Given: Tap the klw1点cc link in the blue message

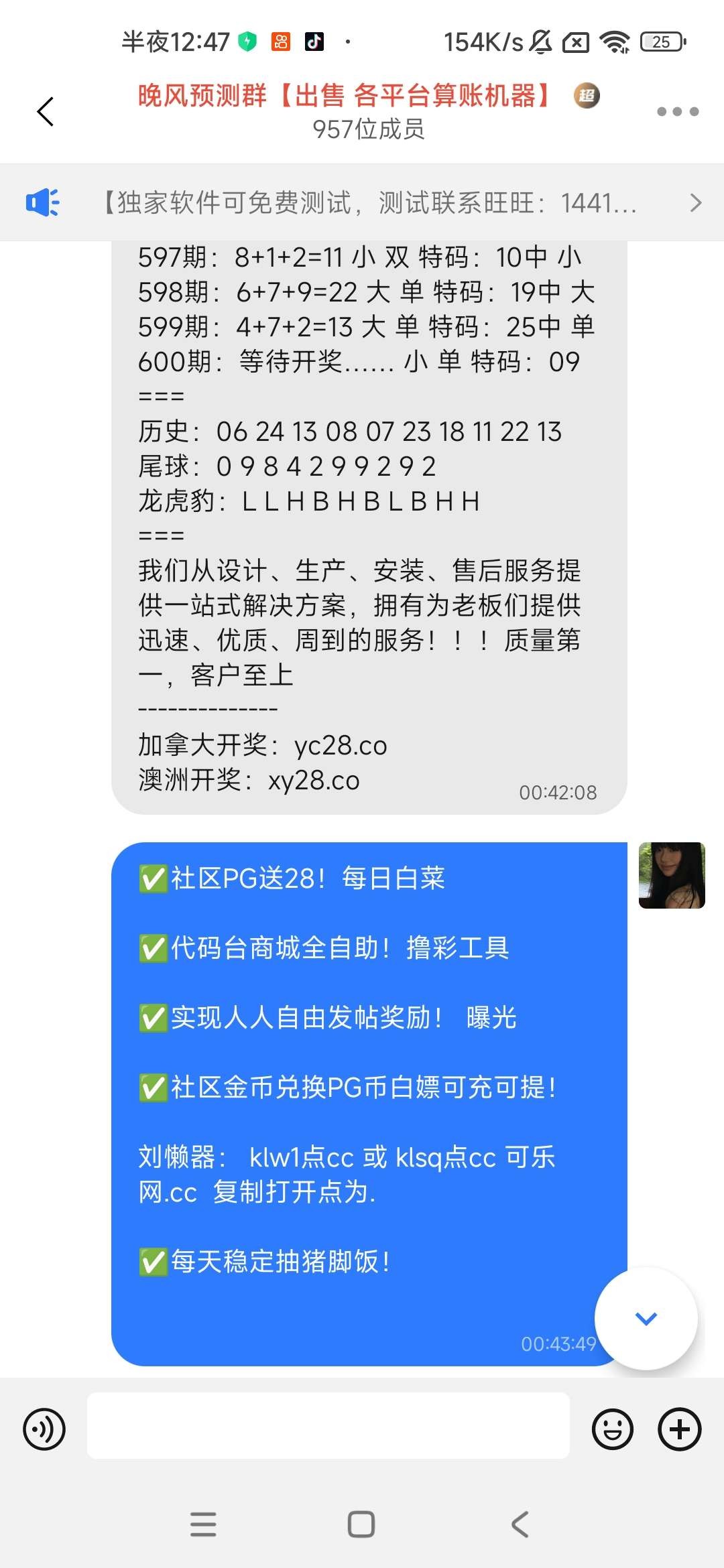Looking at the screenshot, I should pos(300,1157).
